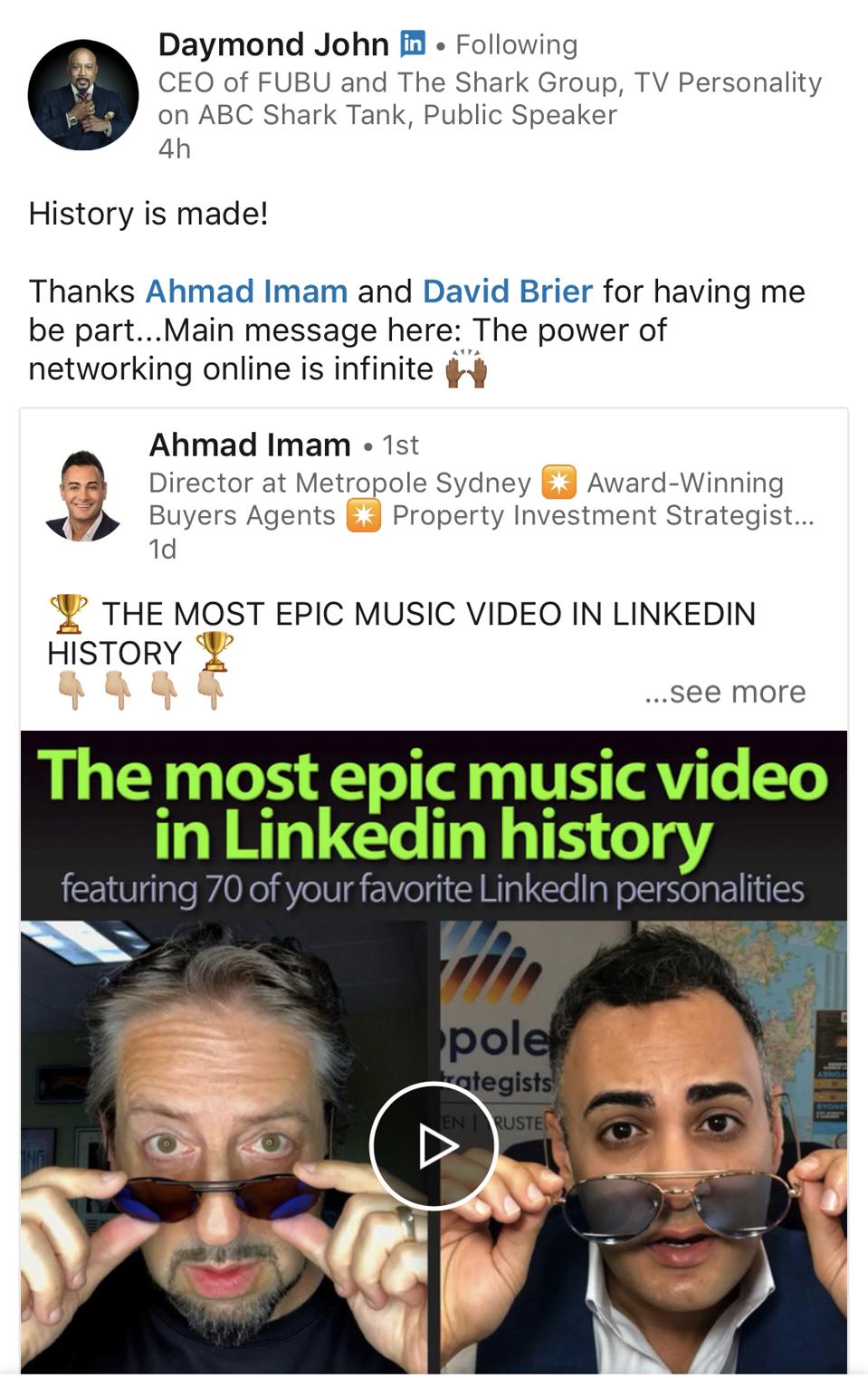The image size is (868, 1378).
Task: Play the epic music video
Action: point(434,1145)
